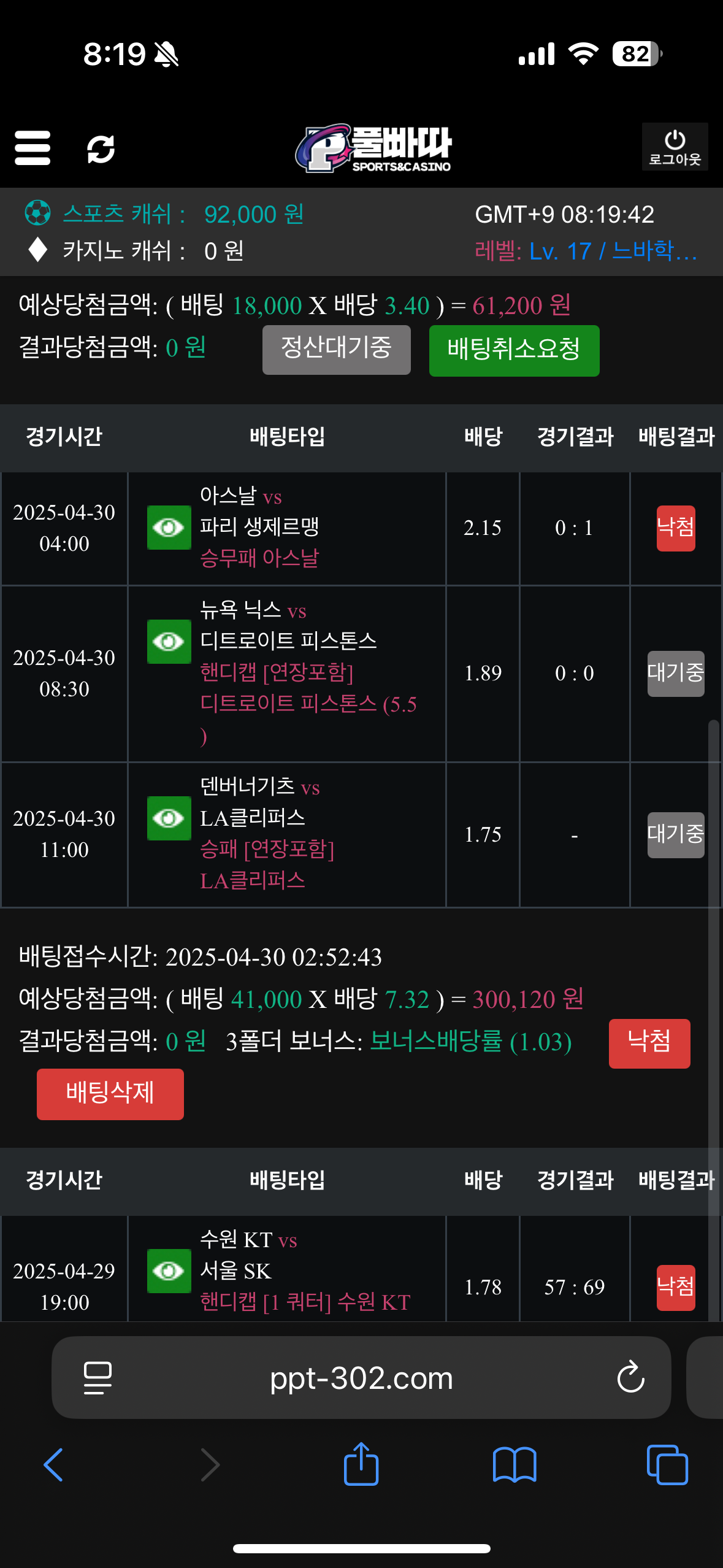Share this page
This screenshot has height=1568, width=723.
(x=361, y=1465)
